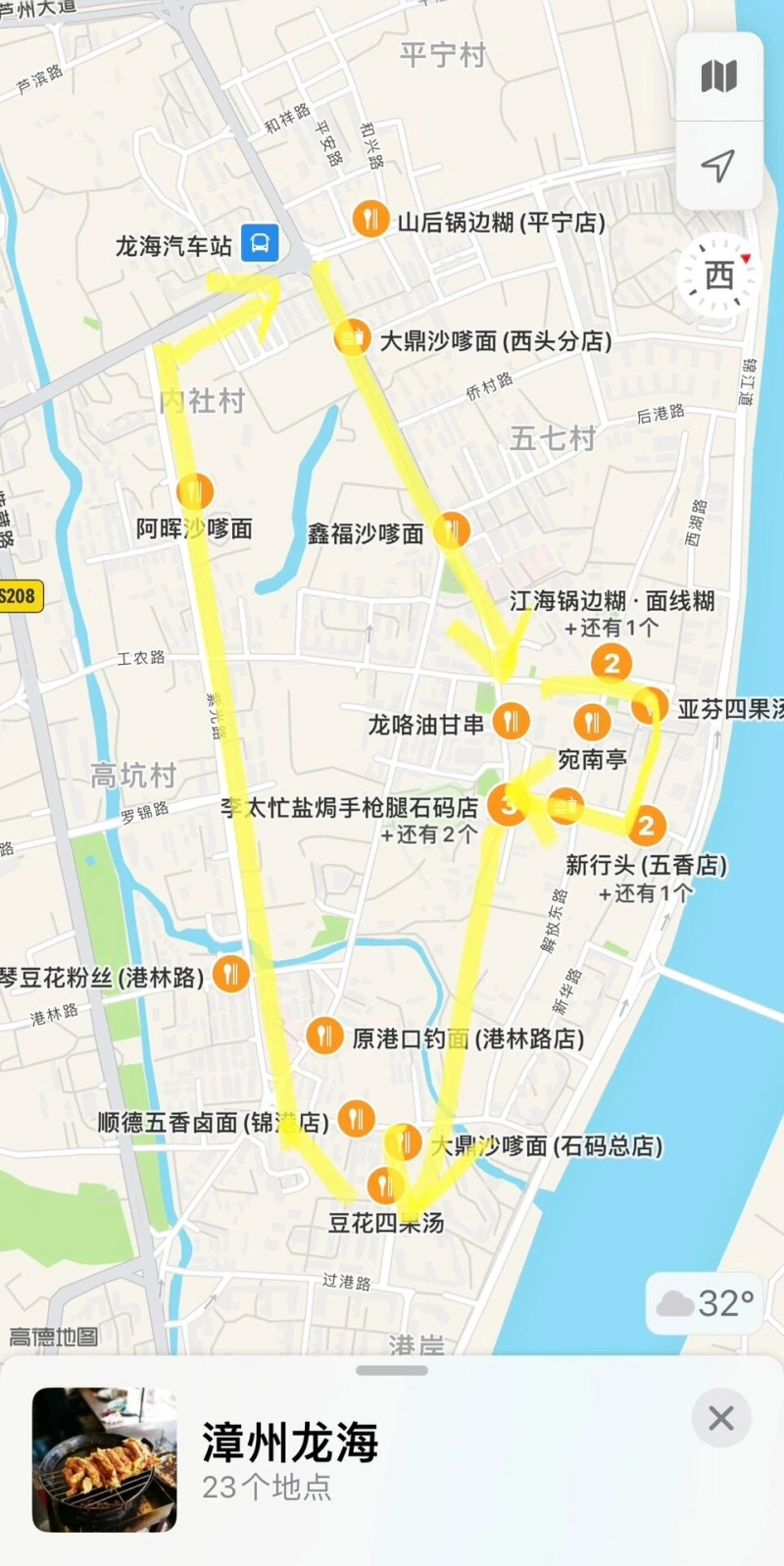Open the 漳州龙海 guide thumbnail

coord(105,1459)
